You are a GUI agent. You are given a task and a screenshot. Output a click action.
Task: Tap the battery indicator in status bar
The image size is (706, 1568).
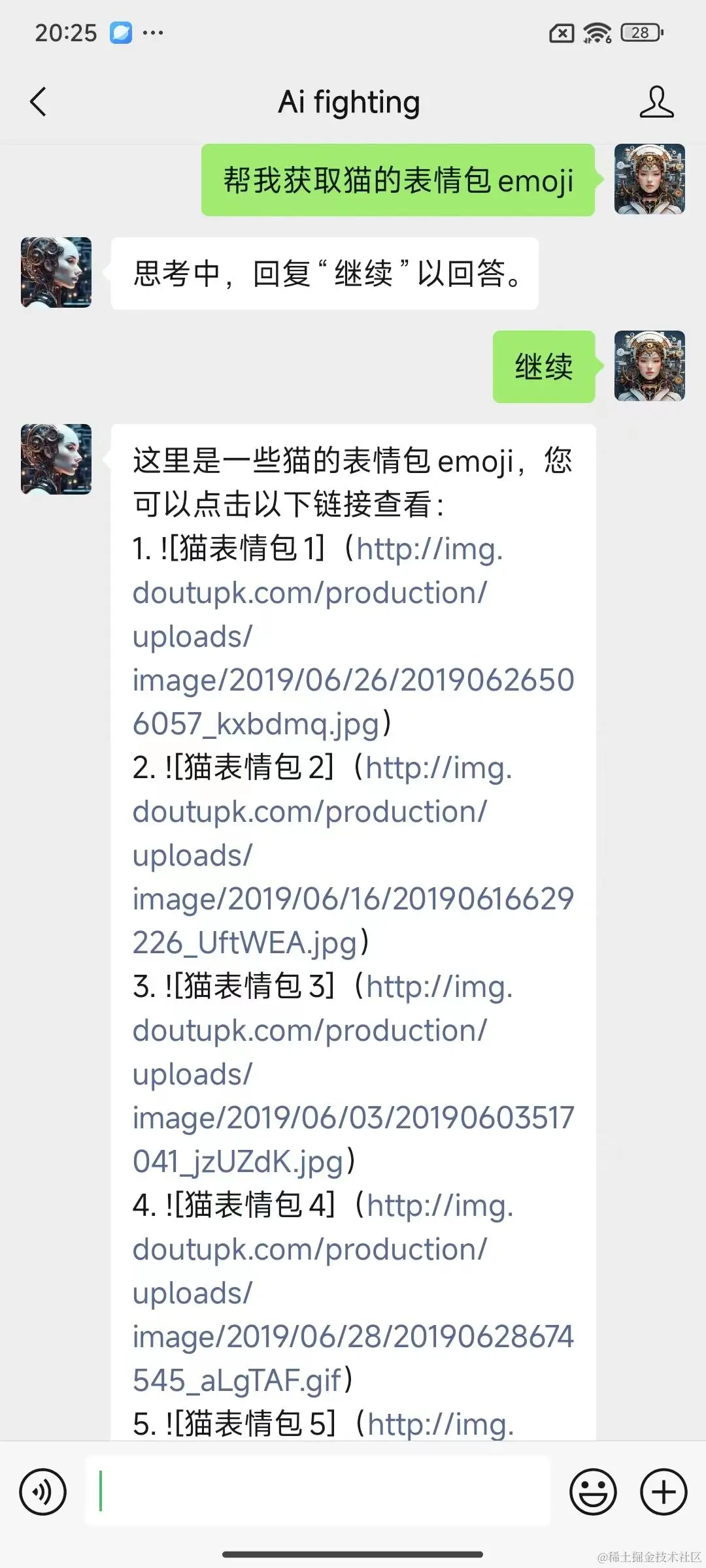point(641,31)
